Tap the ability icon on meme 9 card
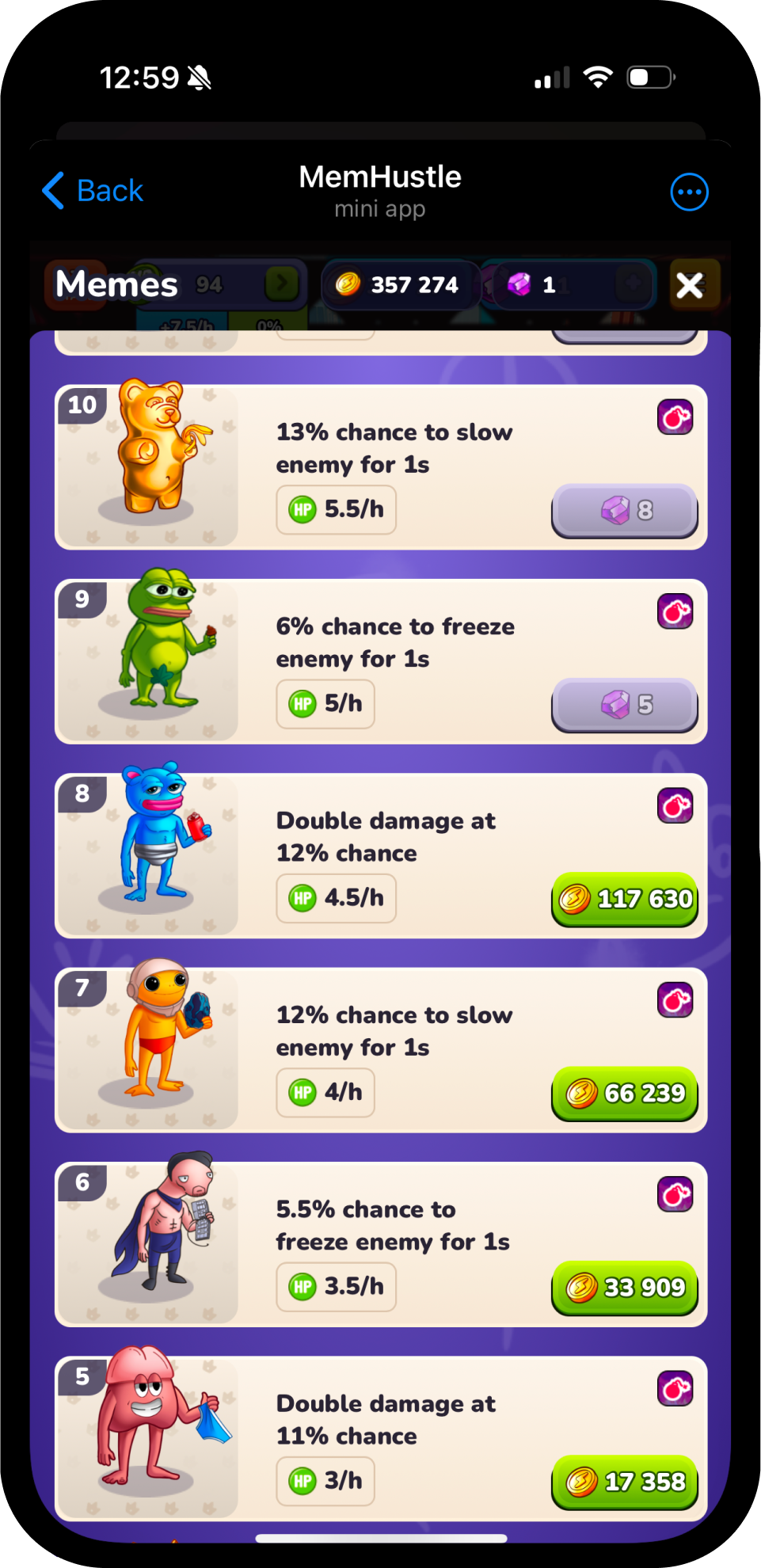This screenshot has height=1568, width=761. click(x=675, y=611)
